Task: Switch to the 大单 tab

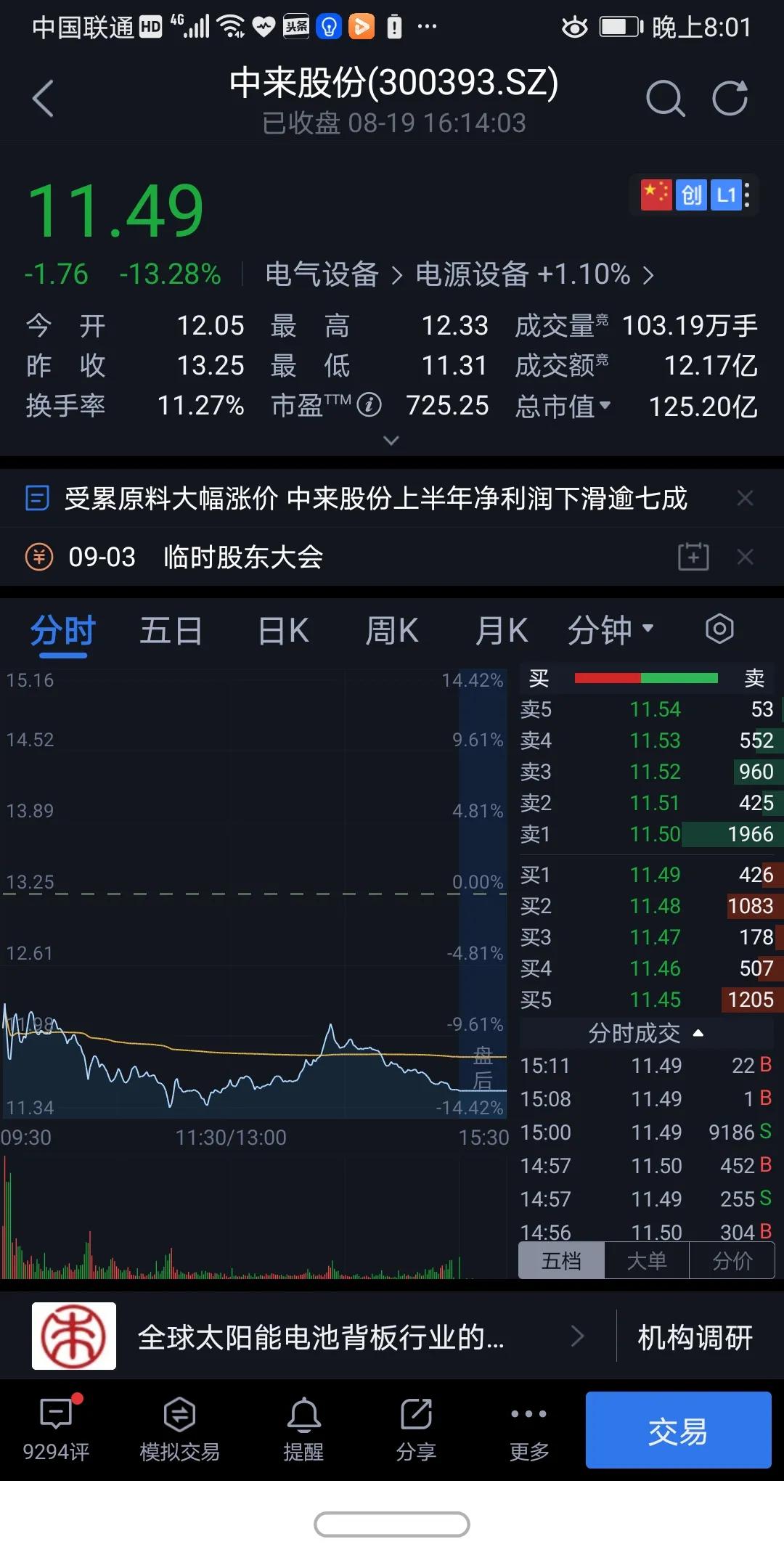Action: coord(645,1260)
